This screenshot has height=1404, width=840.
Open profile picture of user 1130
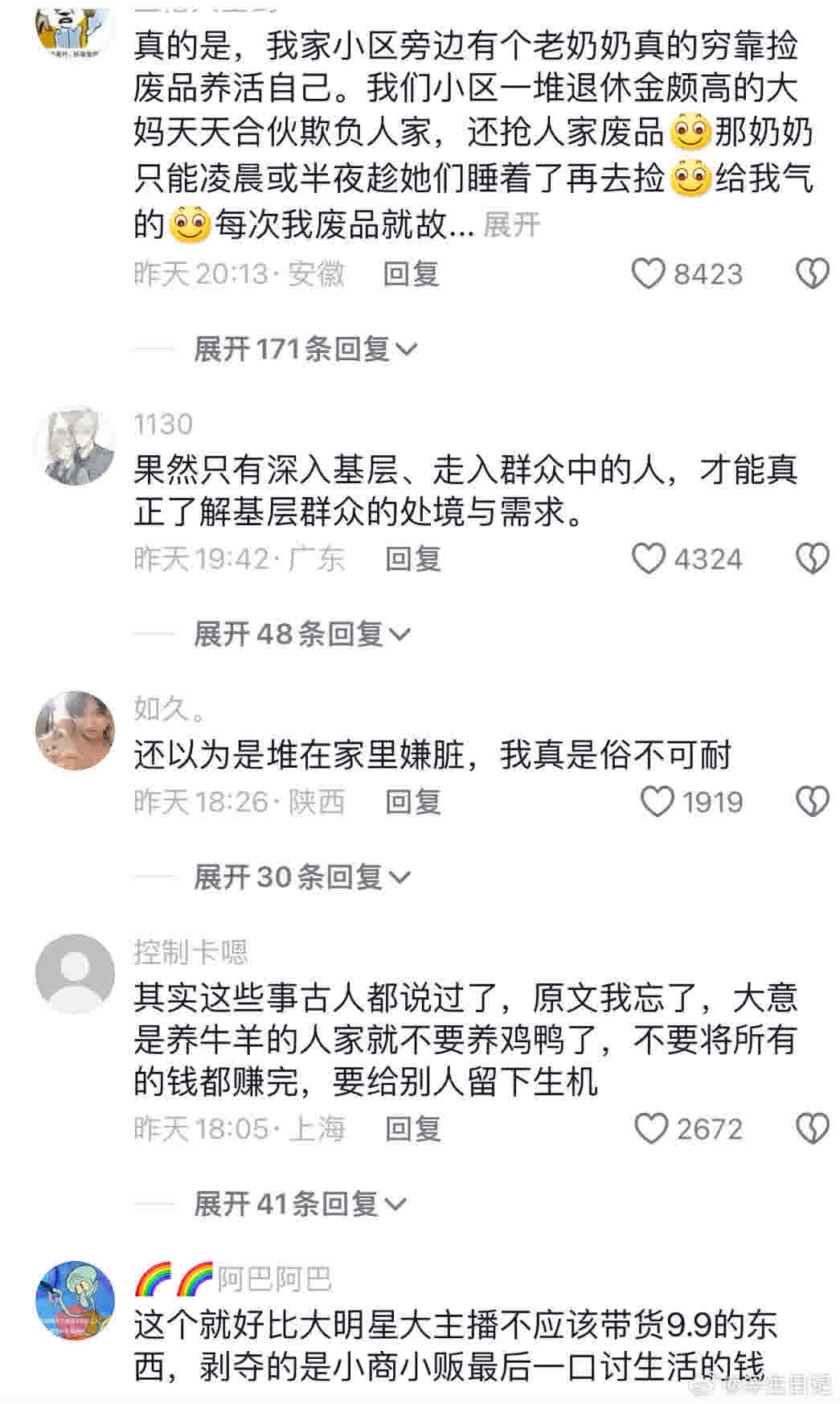pyautogui.click(x=75, y=446)
